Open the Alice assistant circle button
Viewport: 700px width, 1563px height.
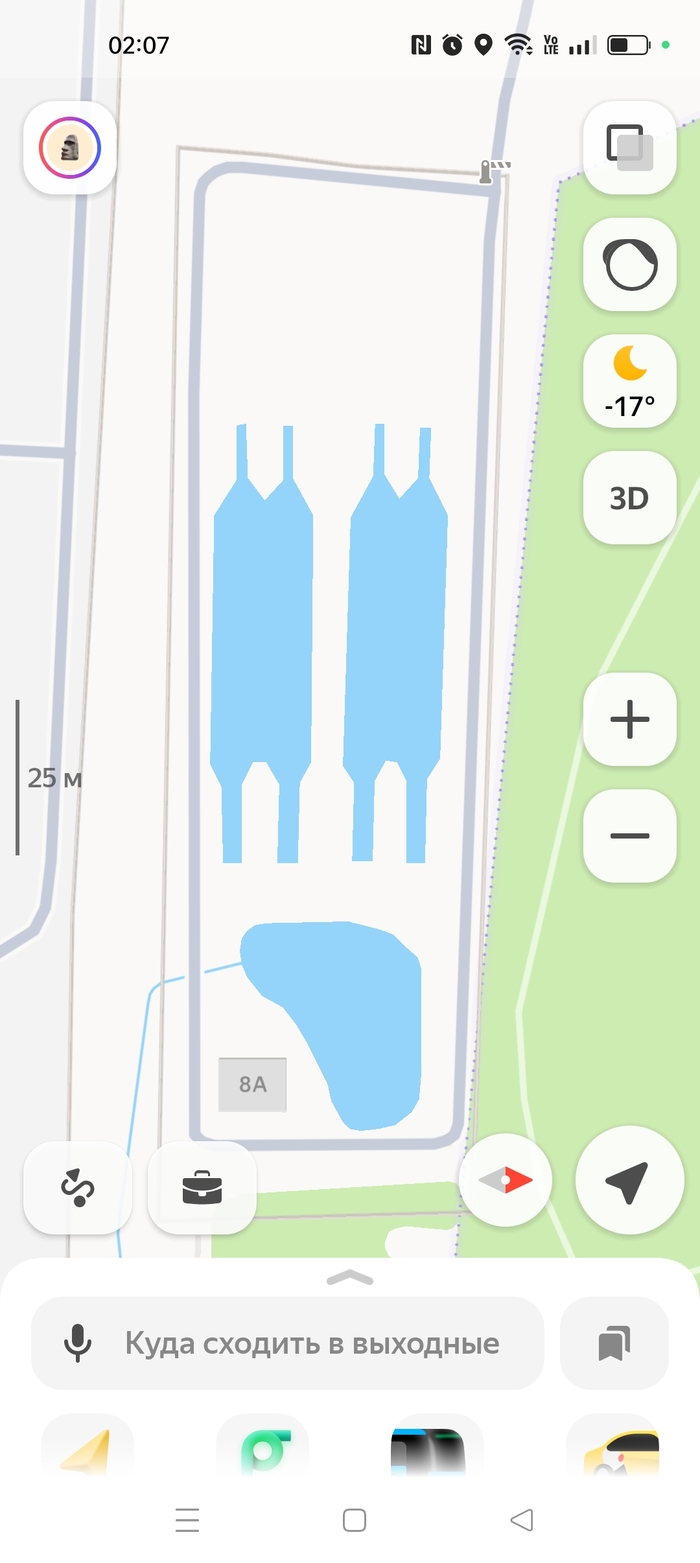coord(629,264)
